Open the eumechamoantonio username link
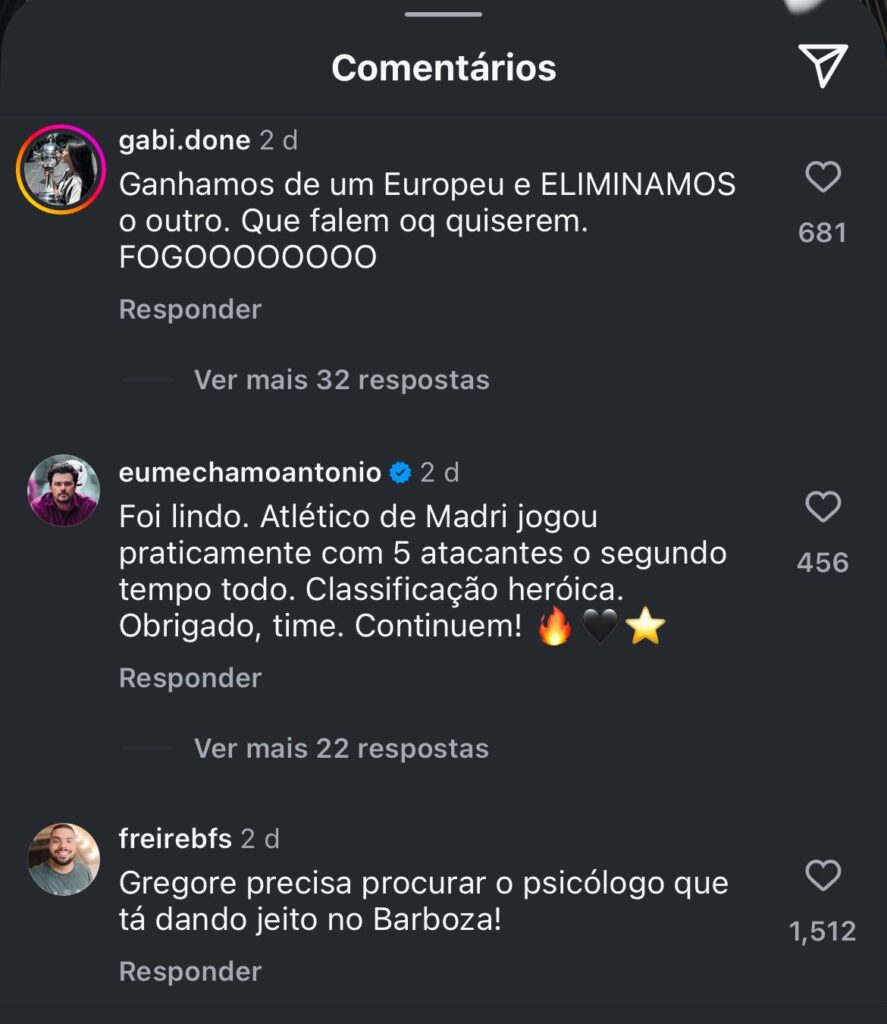Viewport: 887px width, 1024px height. [250, 472]
